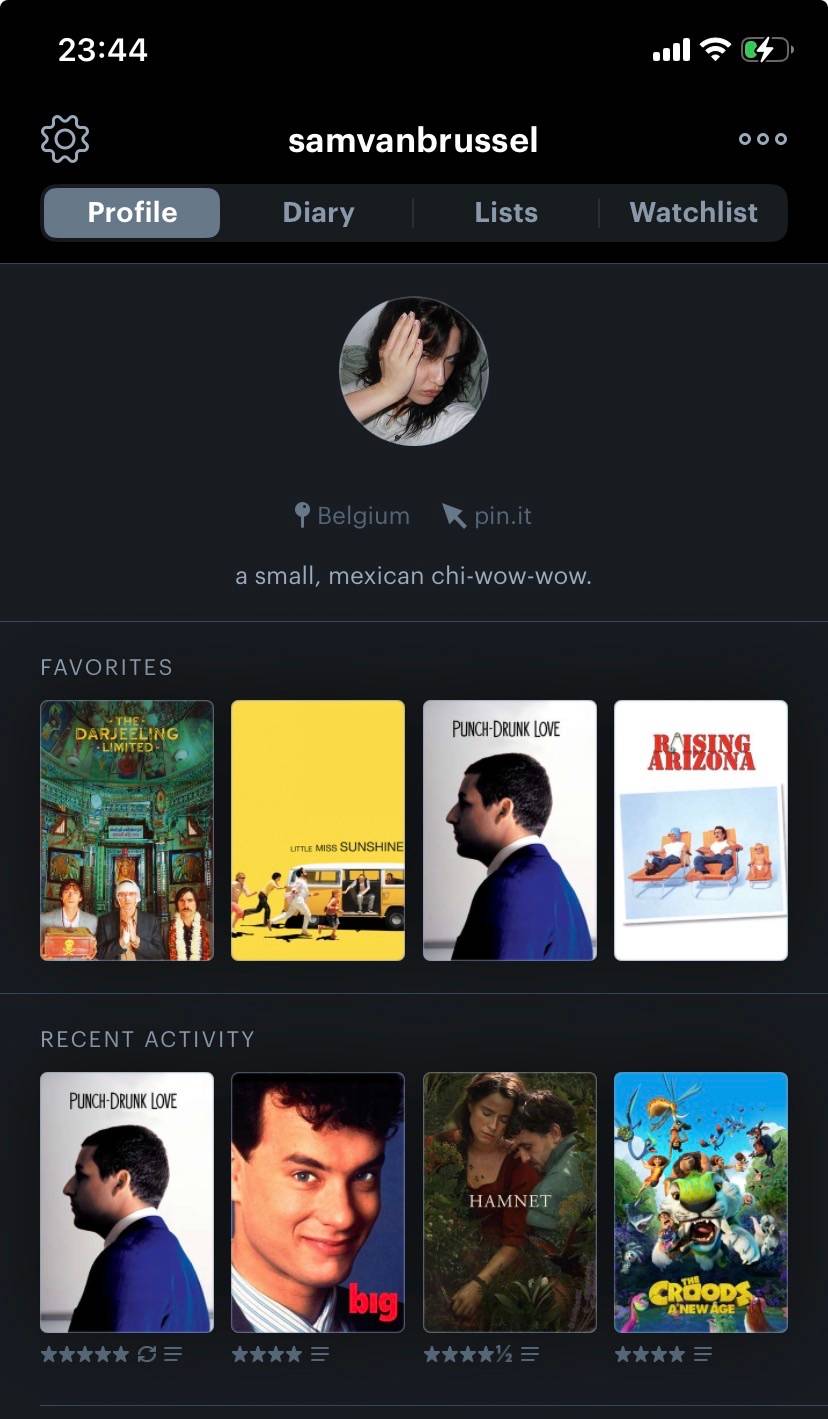The height and width of the screenshot is (1419, 828).
Task: Open Punch-Drunk Love in Favorites
Action: pyautogui.click(x=510, y=830)
